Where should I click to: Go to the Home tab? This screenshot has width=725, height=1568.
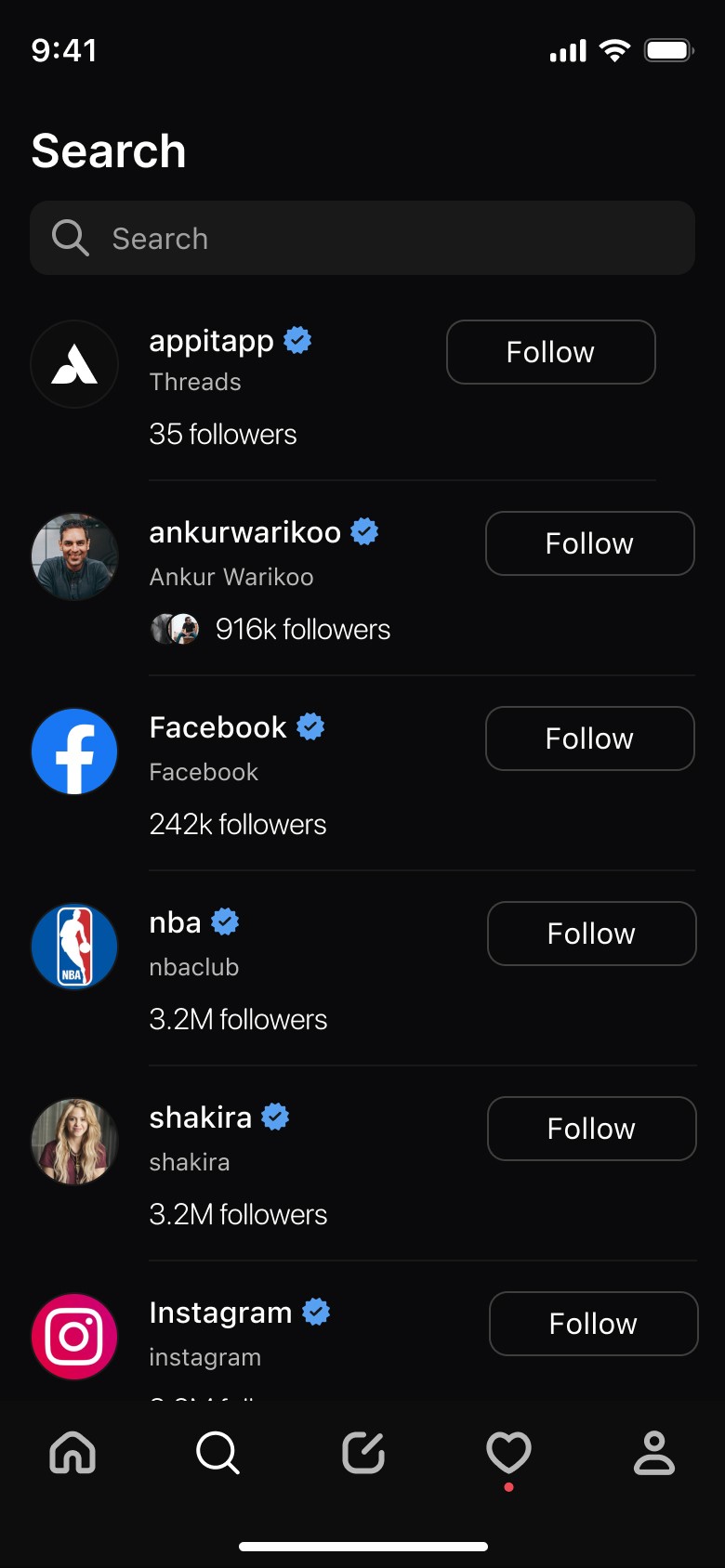[x=72, y=1453]
